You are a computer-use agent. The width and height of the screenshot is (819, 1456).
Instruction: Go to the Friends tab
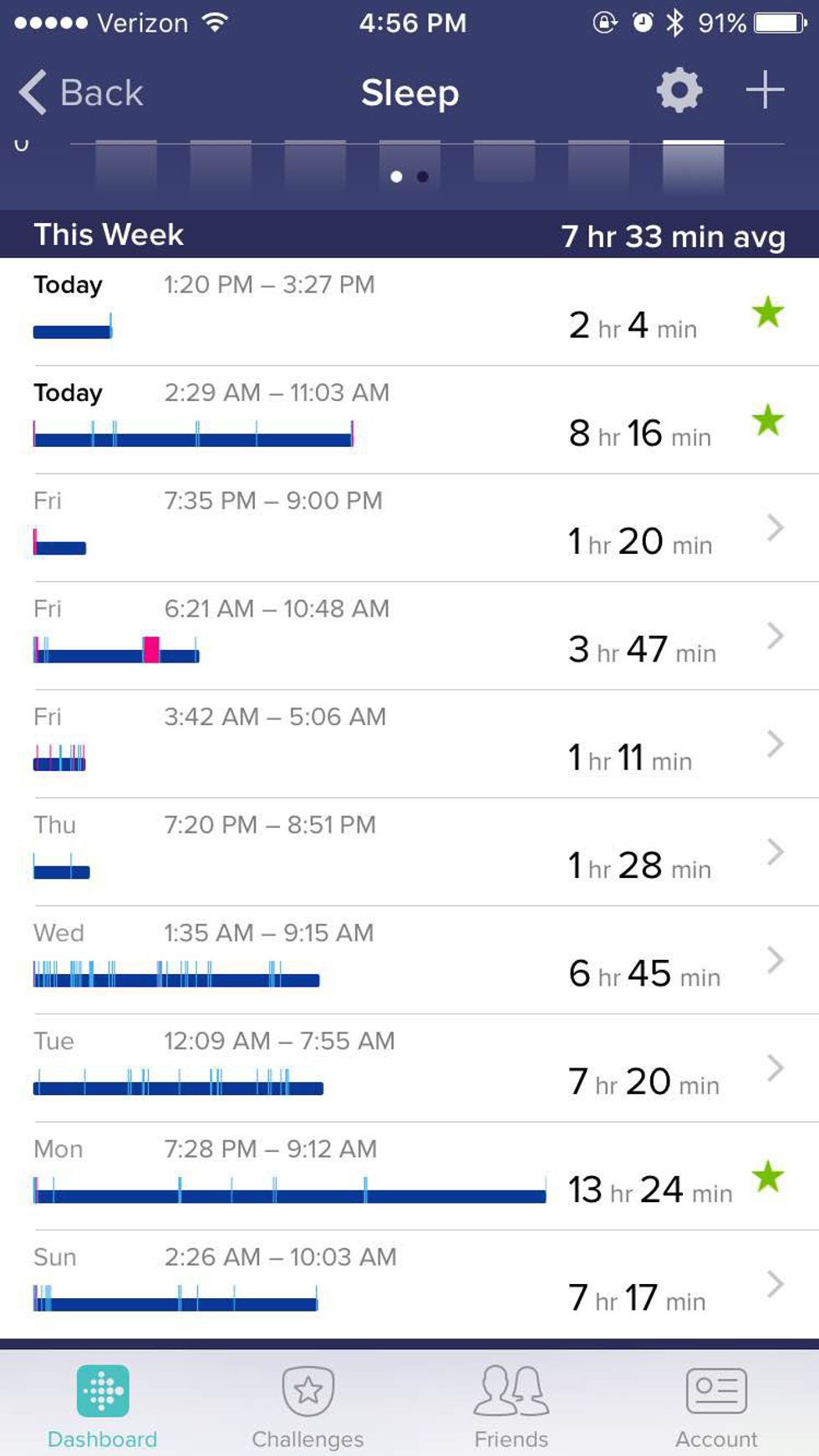511,1405
